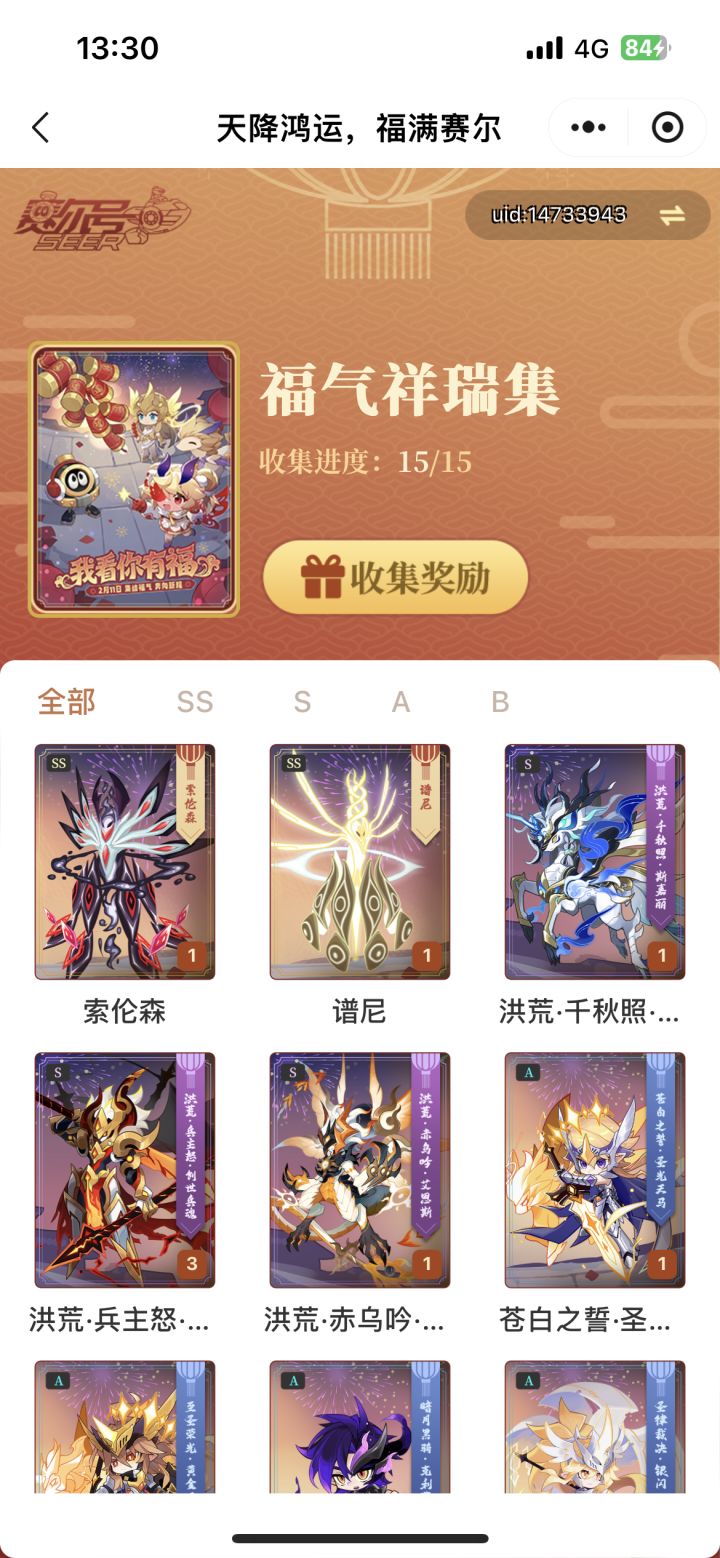This screenshot has width=720, height=1558.
Task: Tap the more options dots in mini-program capsule
Action: (x=587, y=128)
